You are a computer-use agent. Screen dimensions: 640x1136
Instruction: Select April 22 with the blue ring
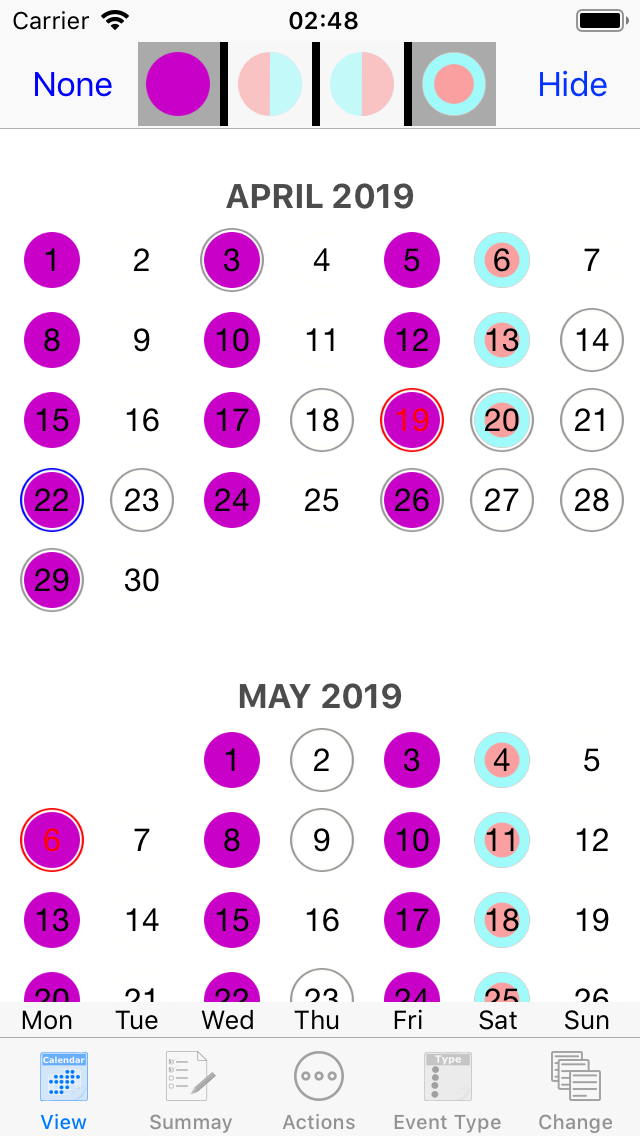[51, 500]
